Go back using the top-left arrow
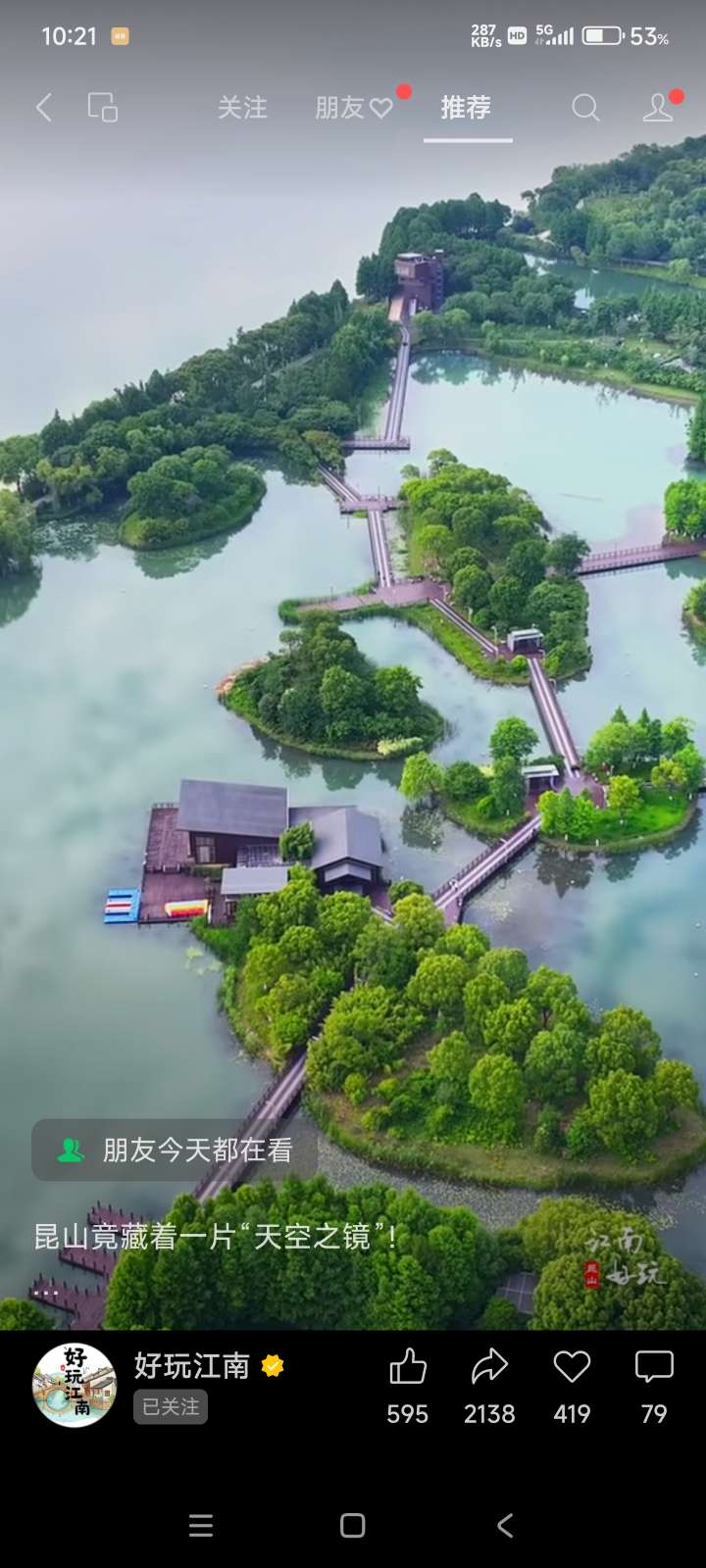Screen dimensions: 706x1568 tap(44, 108)
